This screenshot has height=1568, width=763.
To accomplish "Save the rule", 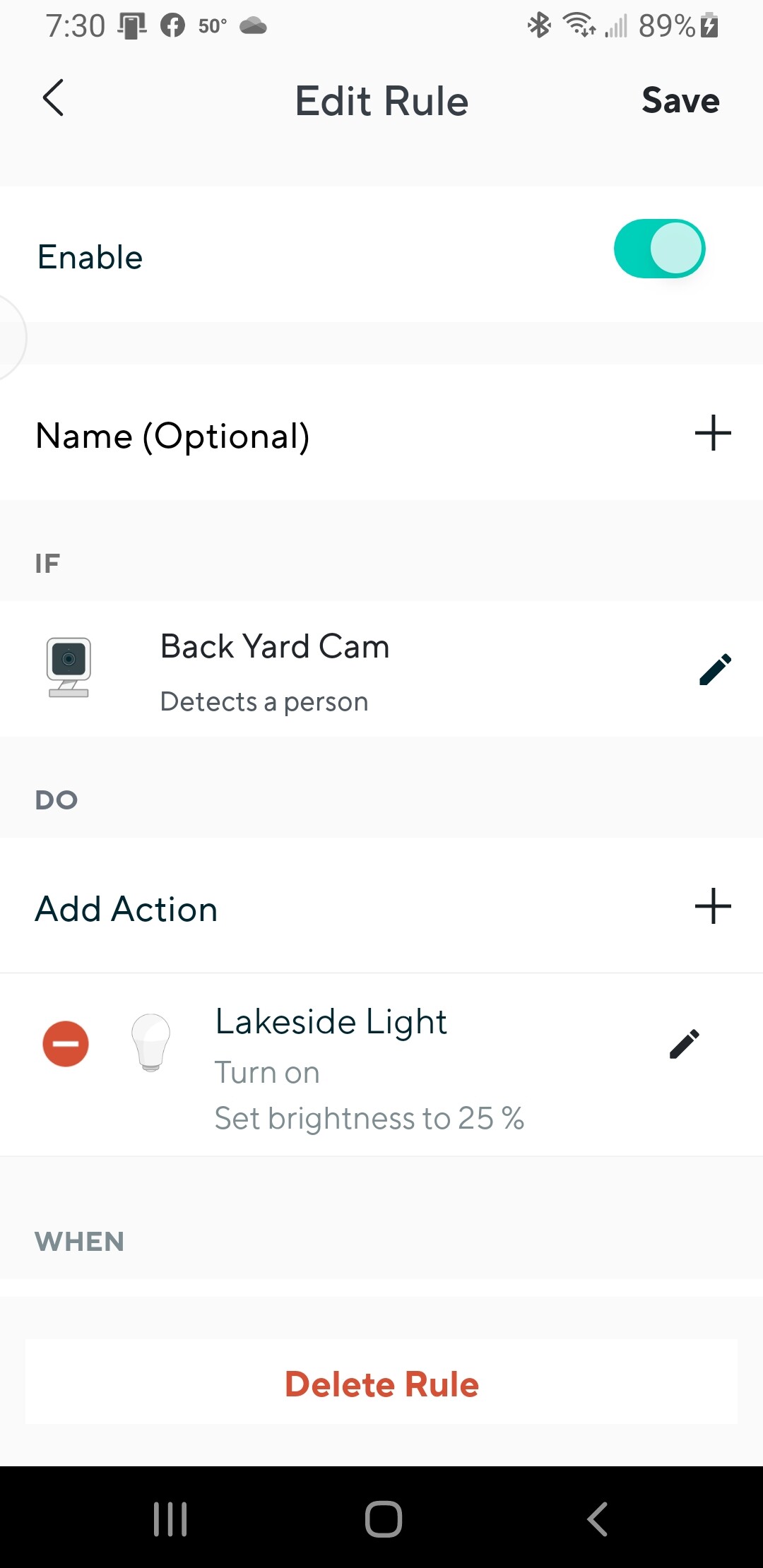I will click(x=680, y=100).
